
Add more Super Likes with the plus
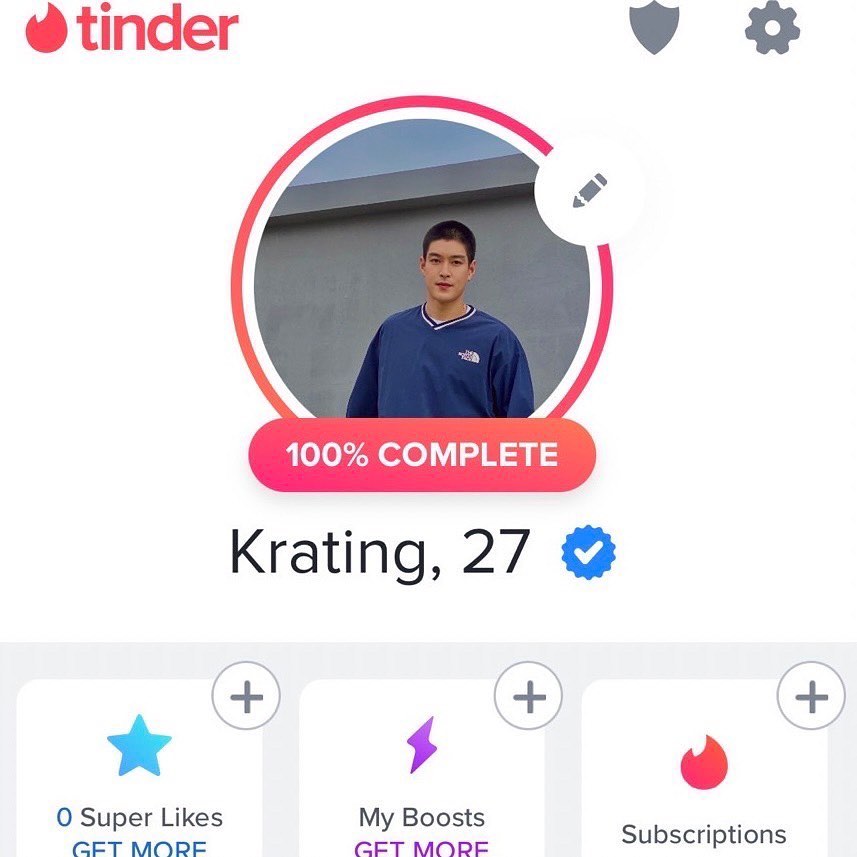[x=246, y=696]
